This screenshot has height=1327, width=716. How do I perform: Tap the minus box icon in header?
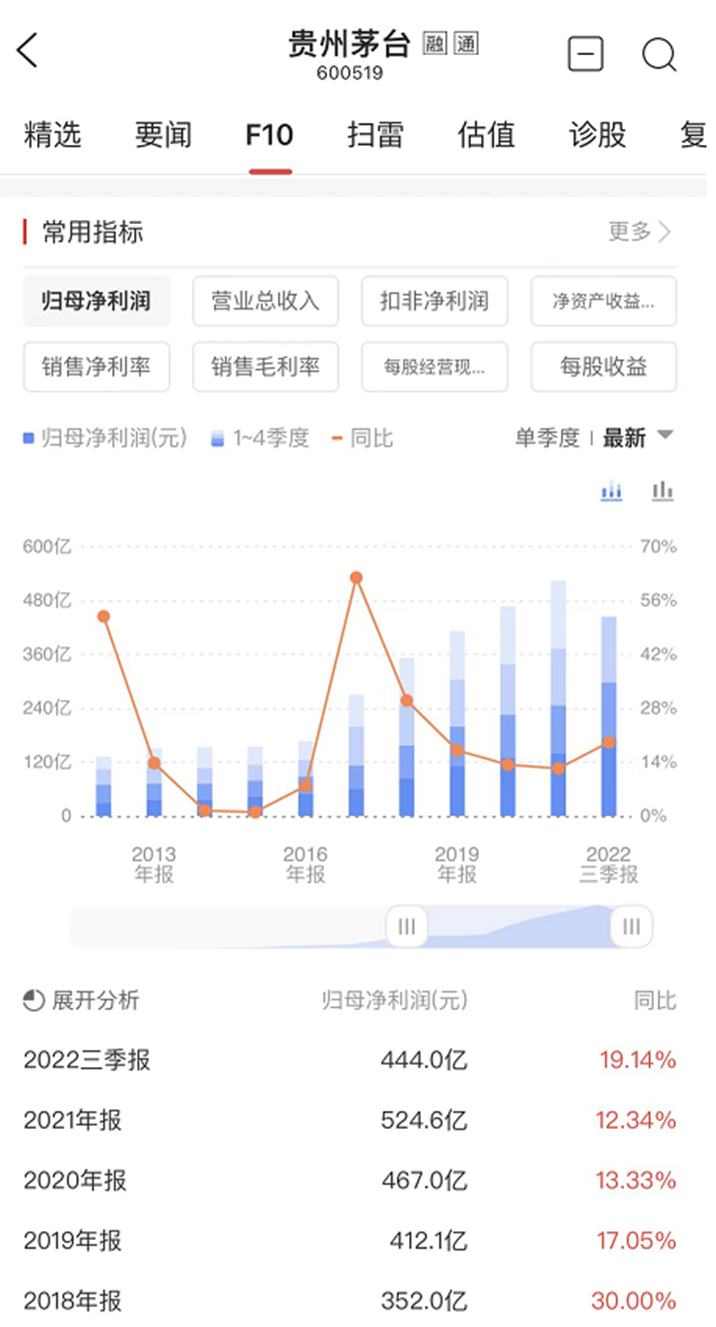pyautogui.click(x=586, y=53)
